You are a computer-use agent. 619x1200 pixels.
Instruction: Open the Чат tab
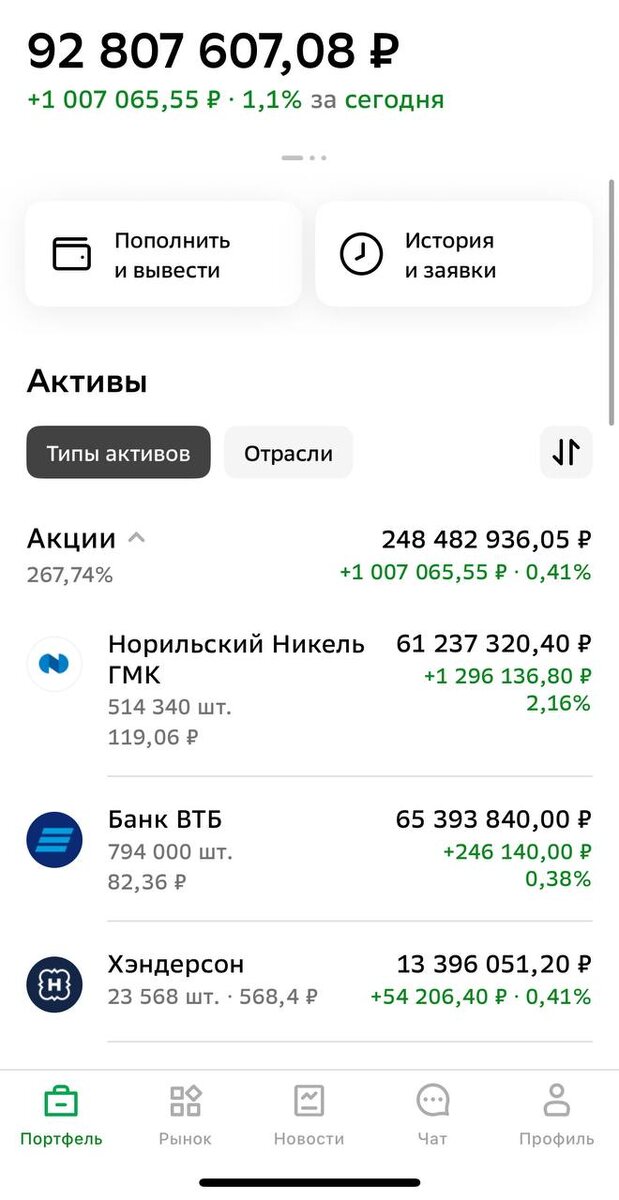(x=432, y=1116)
